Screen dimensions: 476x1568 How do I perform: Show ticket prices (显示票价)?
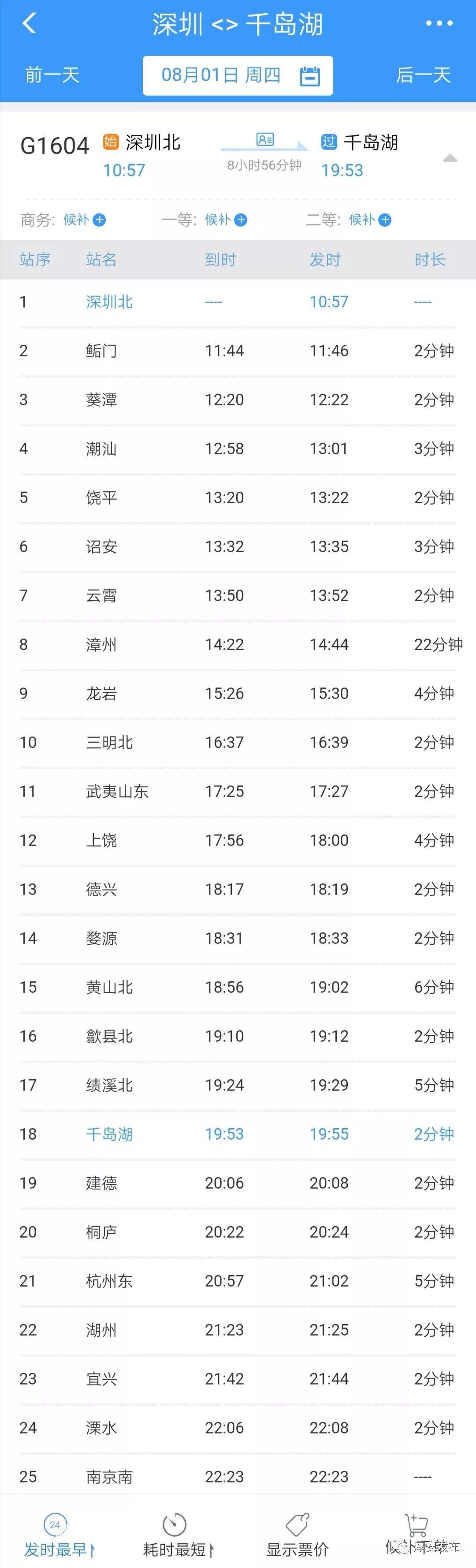[x=298, y=1534]
